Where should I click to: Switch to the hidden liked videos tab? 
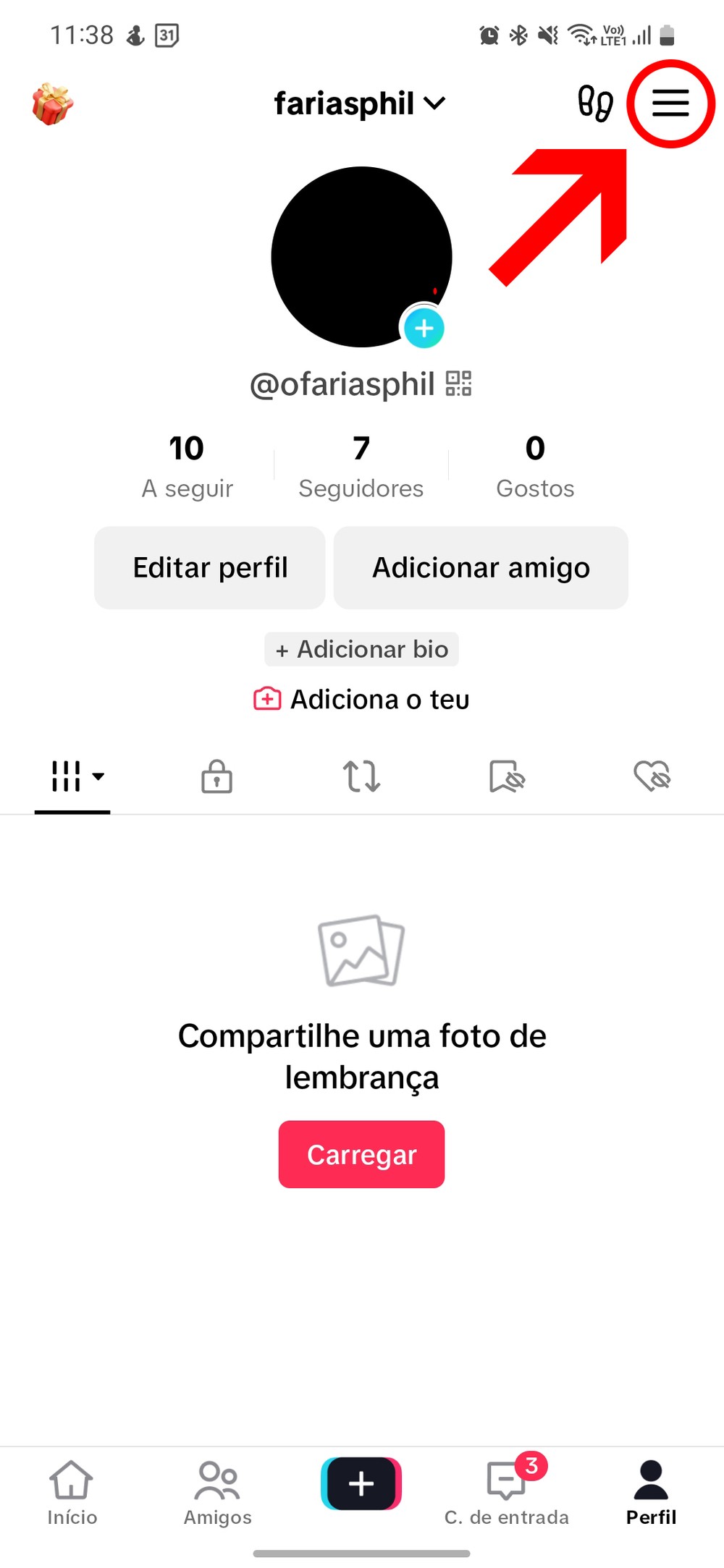pos(652,776)
